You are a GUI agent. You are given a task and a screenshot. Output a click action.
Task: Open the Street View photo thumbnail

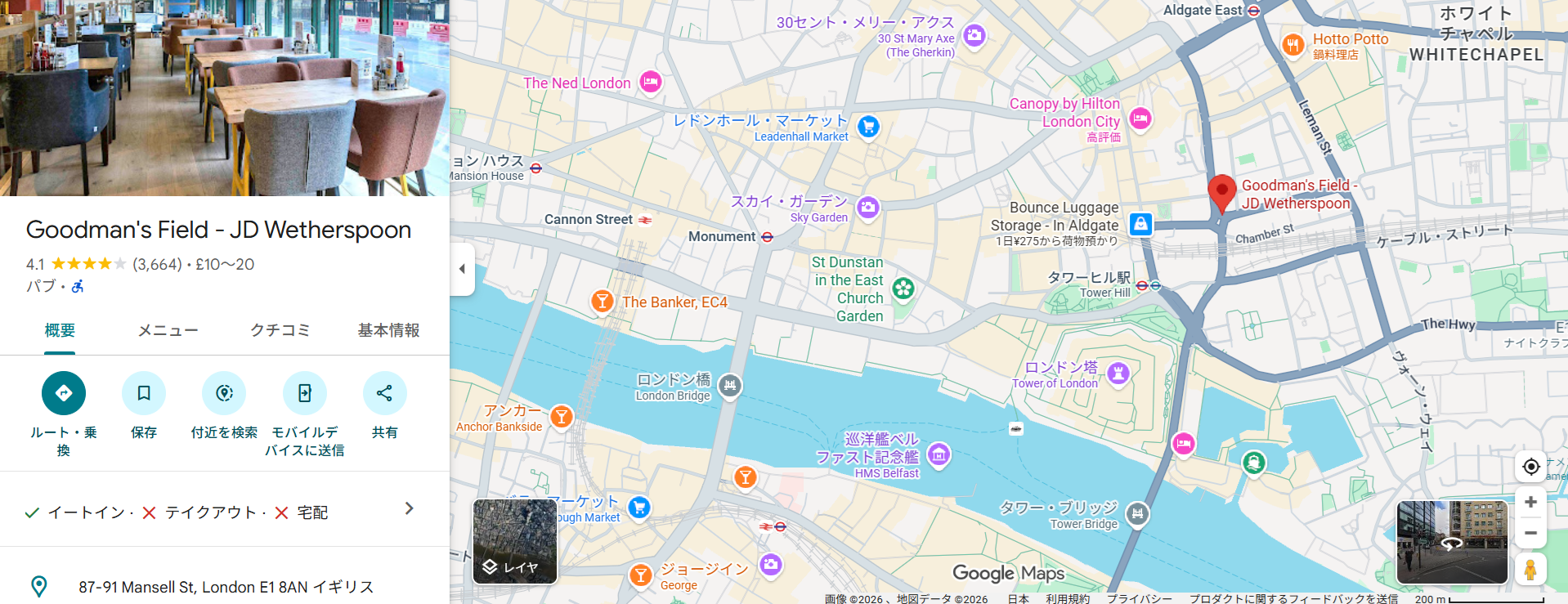tap(1451, 542)
